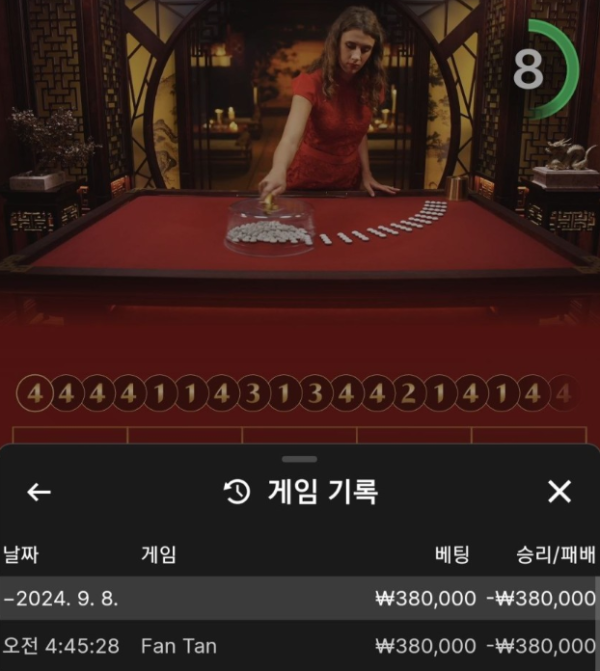Screen dimensions: 600x671
Task: Close the 게임 기록 panel
Action: tap(559, 491)
